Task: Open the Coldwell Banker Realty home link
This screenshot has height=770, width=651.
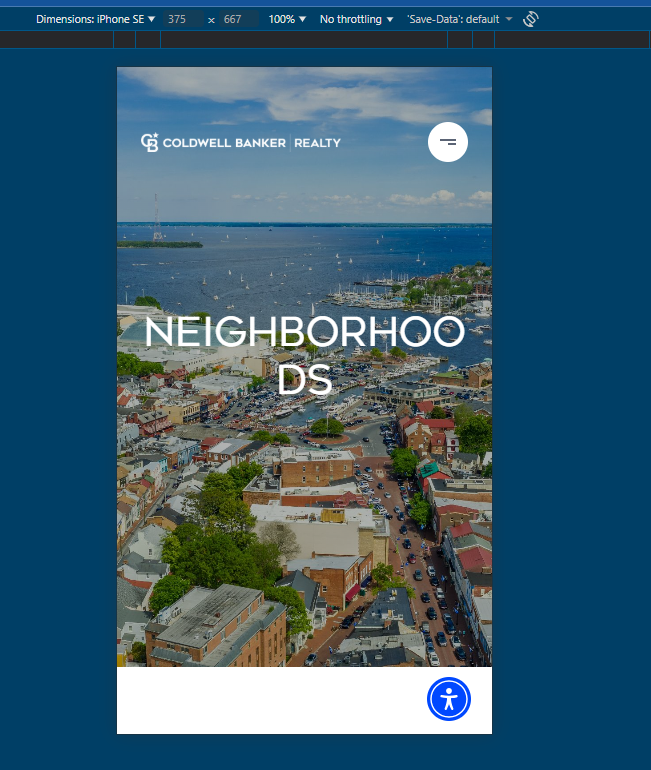Action: (240, 142)
